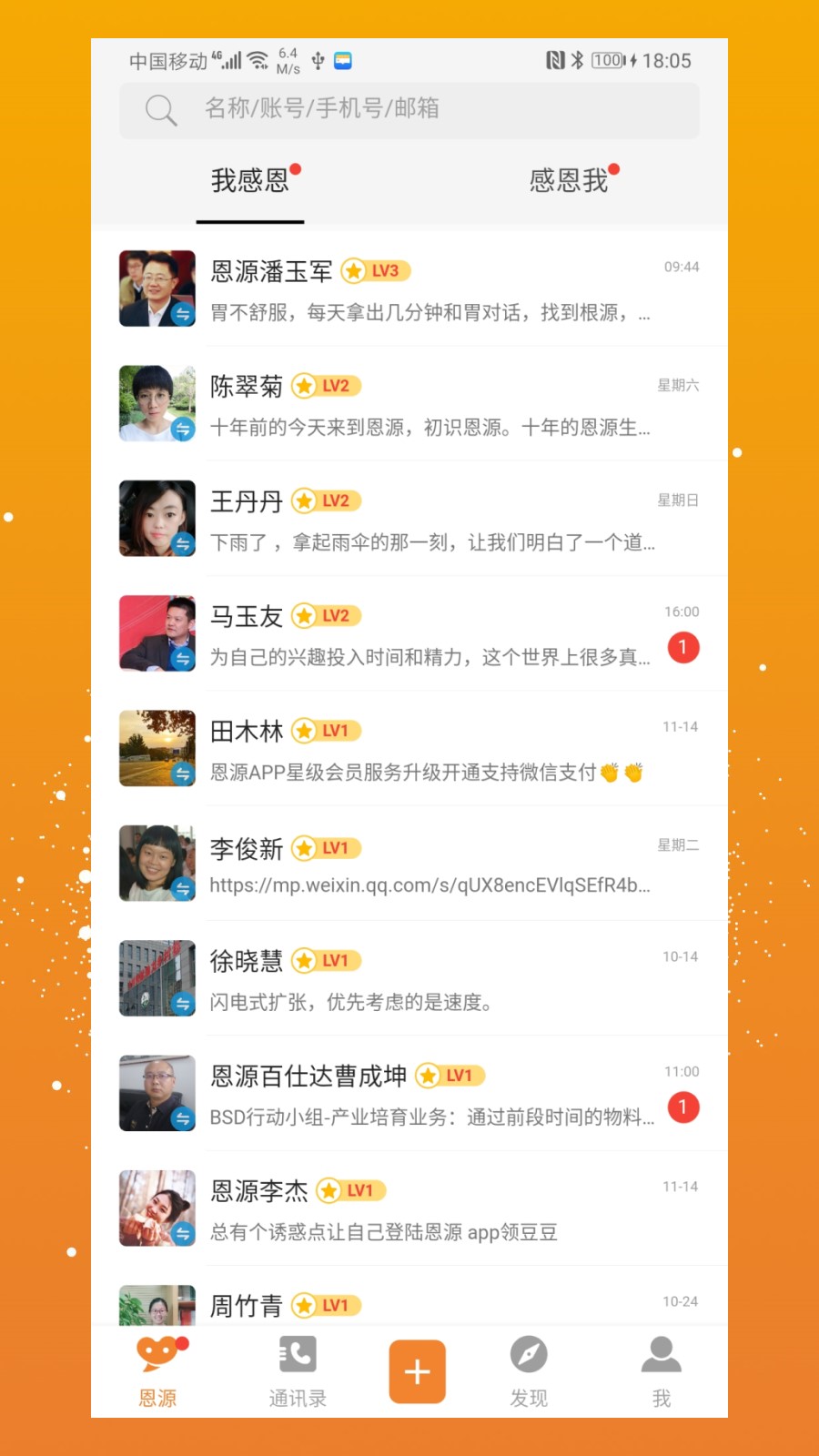Image resolution: width=819 pixels, height=1456 pixels.
Task: Open the conversation with 恩源潘玉军
Action: pos(428,289)
